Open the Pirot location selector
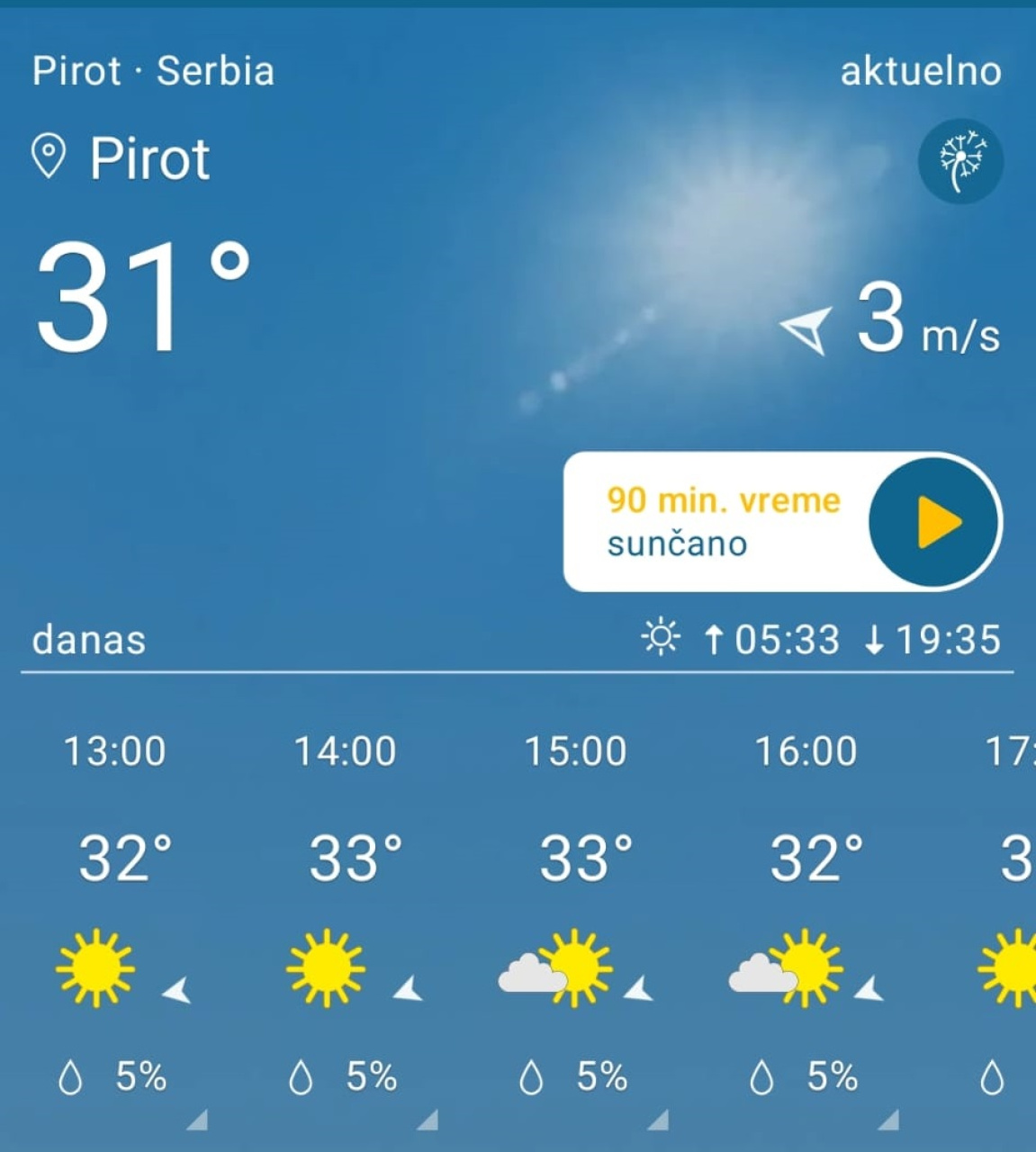This screenshot has width=1036, height=1152. (122, 159)
